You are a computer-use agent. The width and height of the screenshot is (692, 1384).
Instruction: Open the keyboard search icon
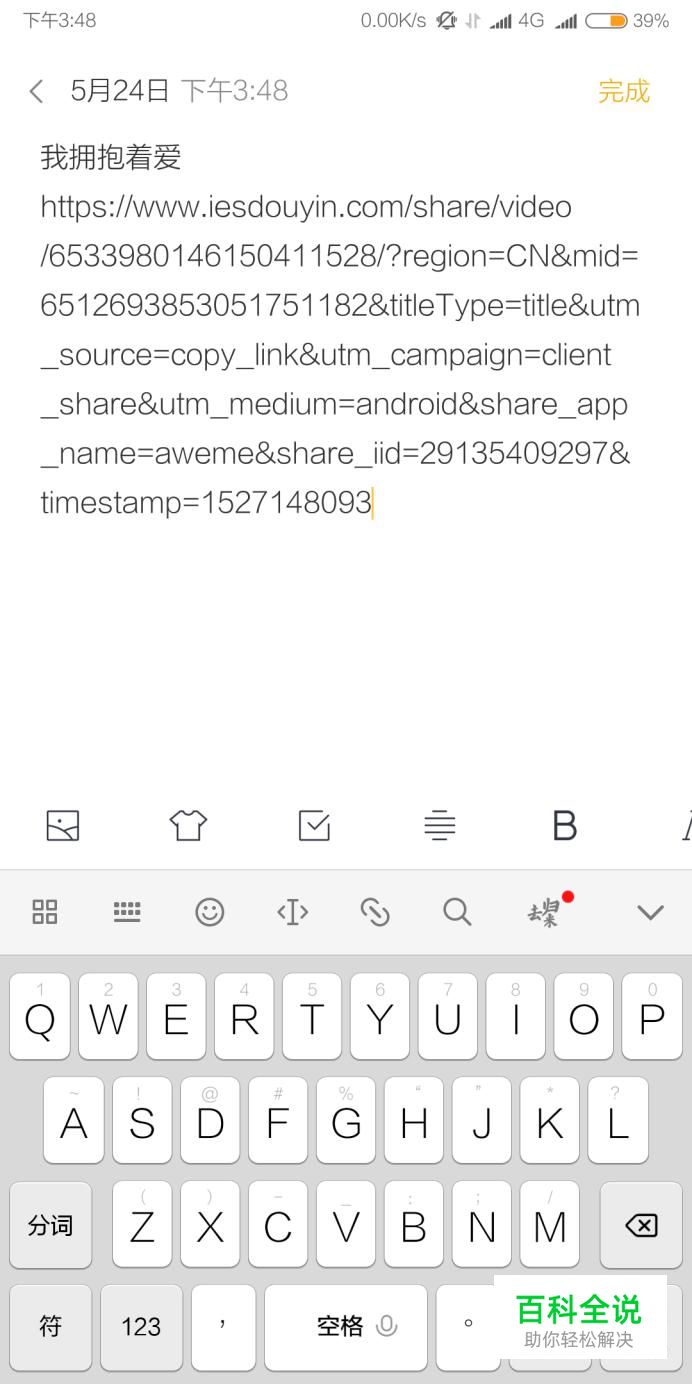[457, 911]
